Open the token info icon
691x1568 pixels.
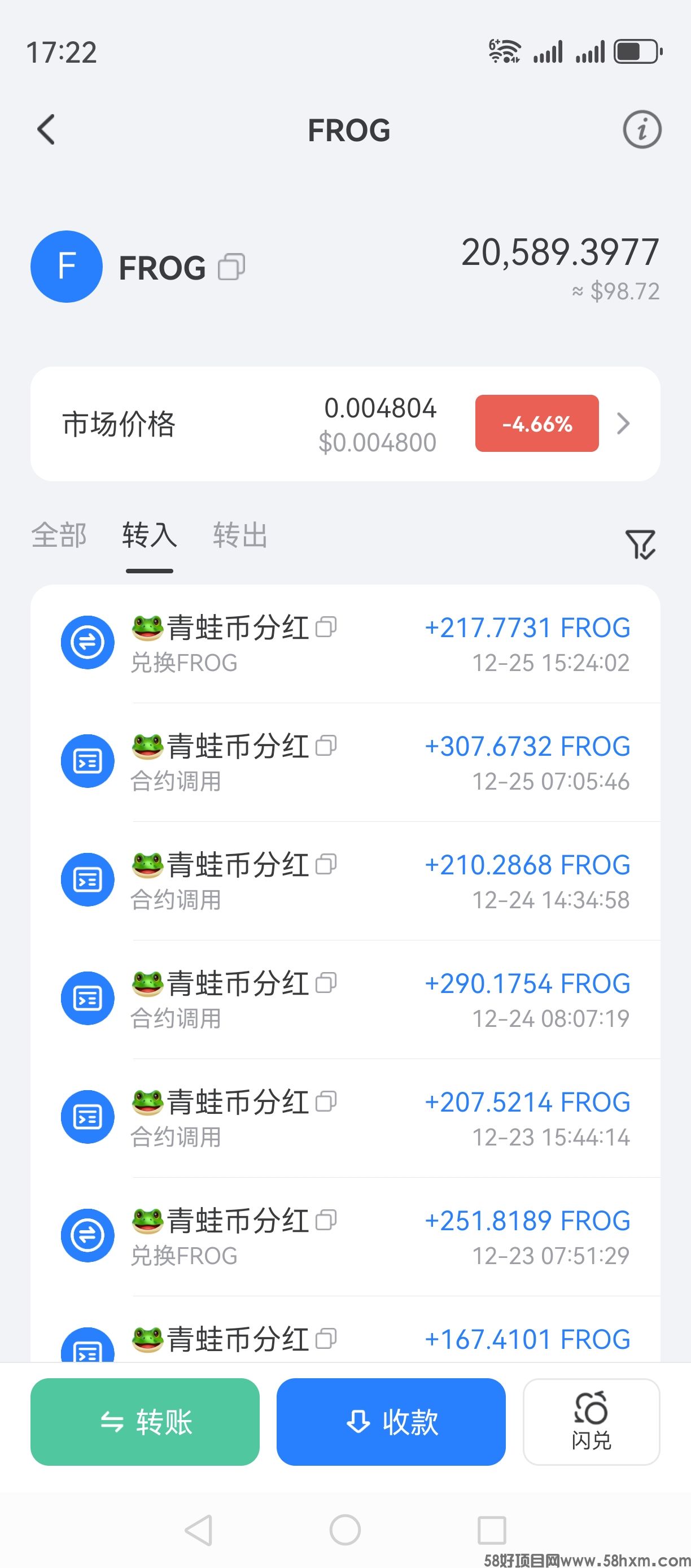(x=642, y=130)
